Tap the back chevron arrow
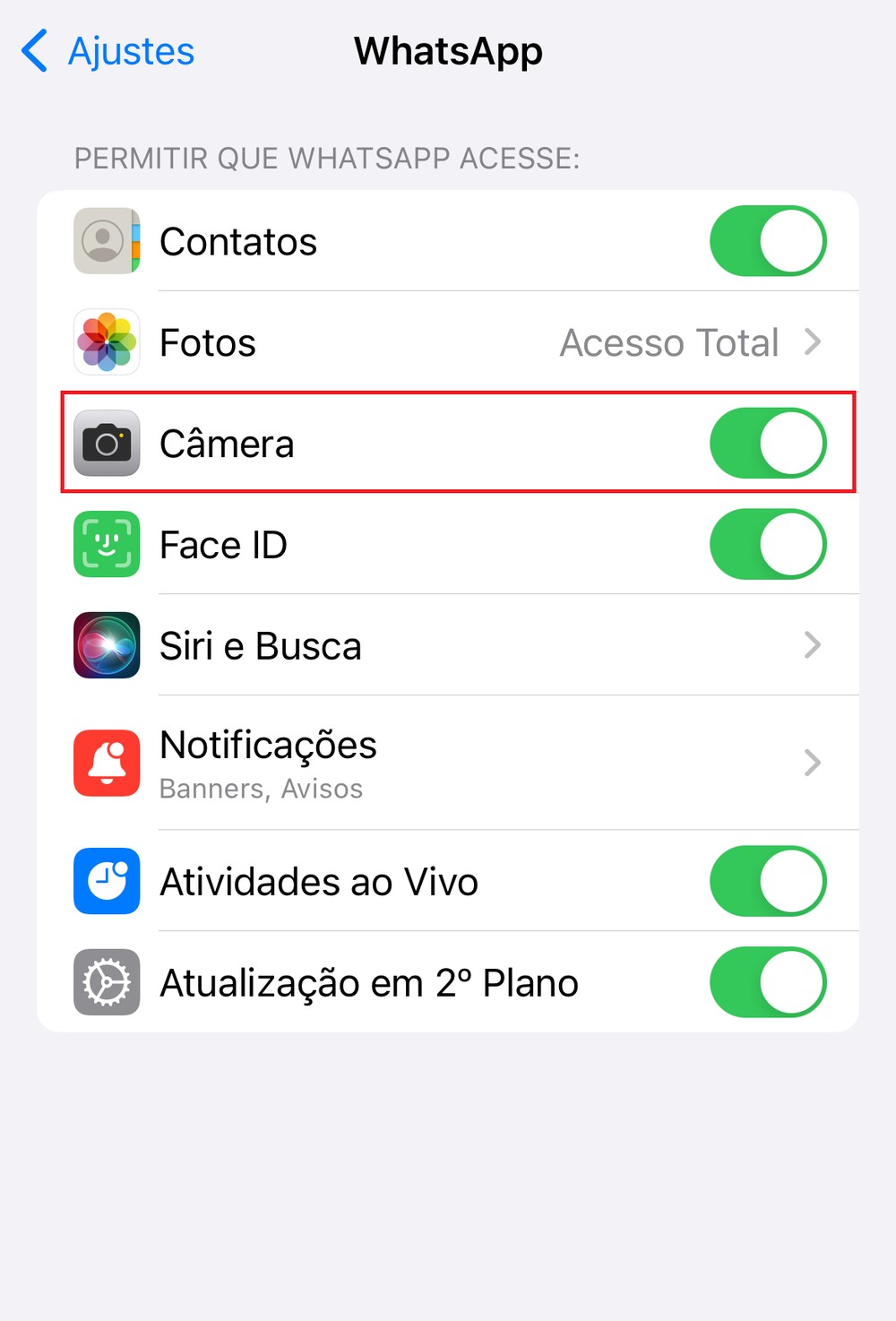Screen dimensions: 896x1321 (33, 52)
